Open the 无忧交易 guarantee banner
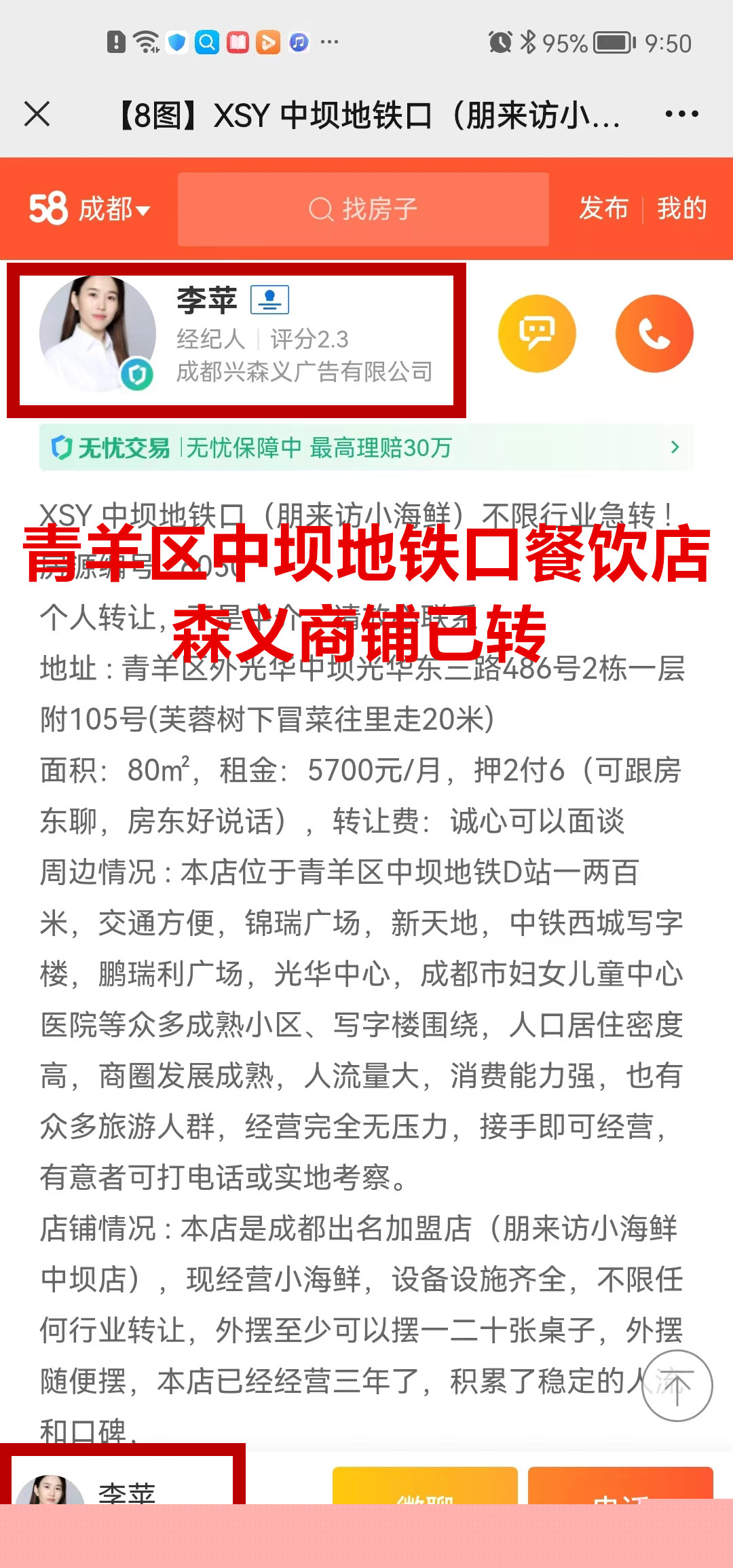 pos(366,447)
